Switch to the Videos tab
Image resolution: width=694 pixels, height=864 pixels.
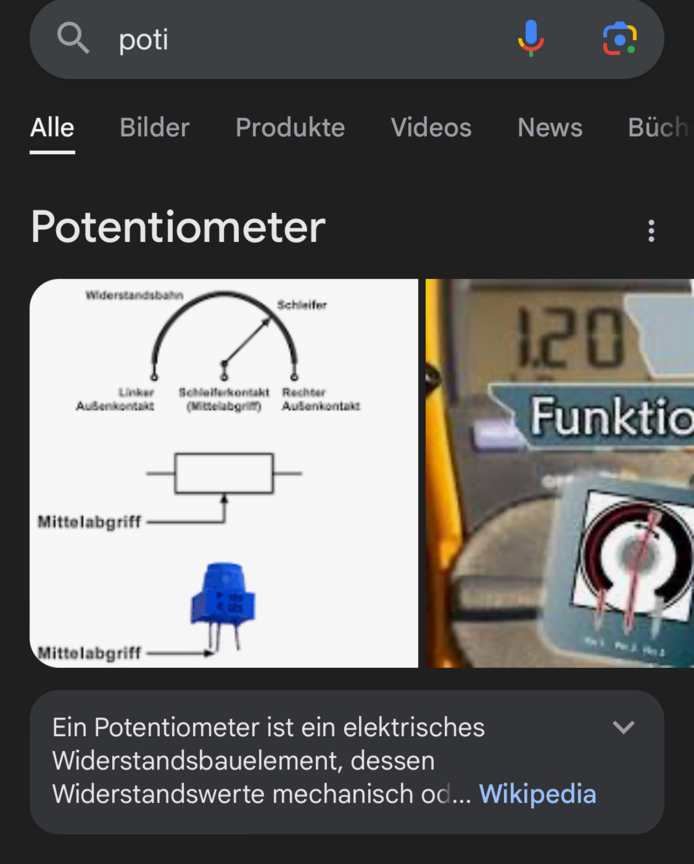pyautogui.click(x=431, y=128)
